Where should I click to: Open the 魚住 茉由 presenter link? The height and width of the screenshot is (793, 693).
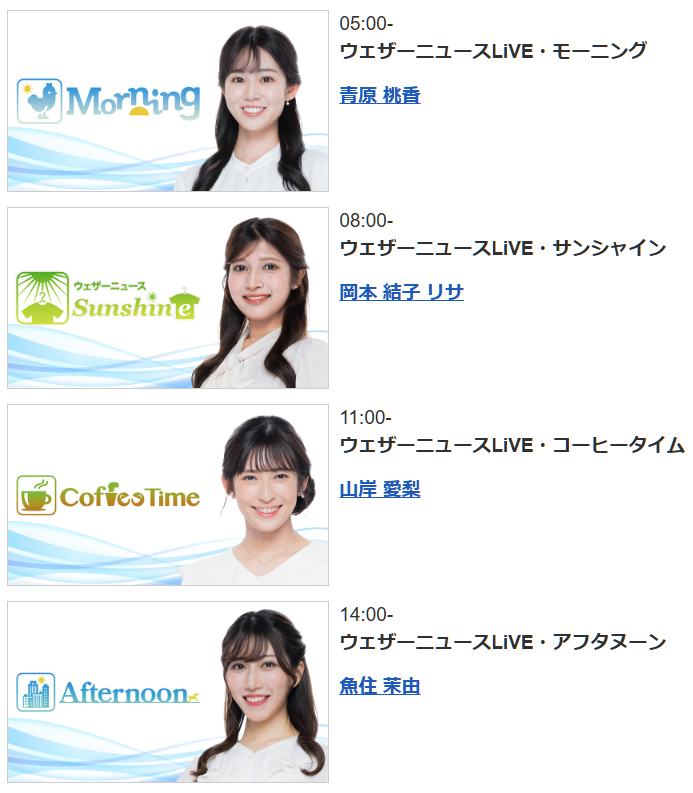click(380, 687)
